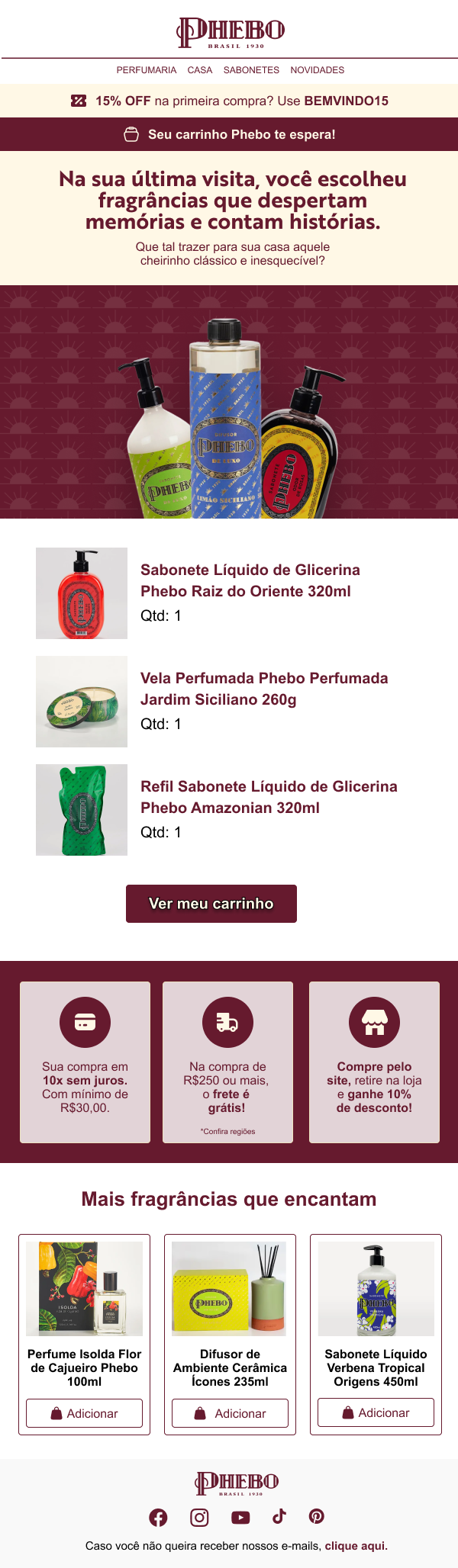View the Vela Perfumada Jardim Siciliano image
458x1568 pixels.
82,702
